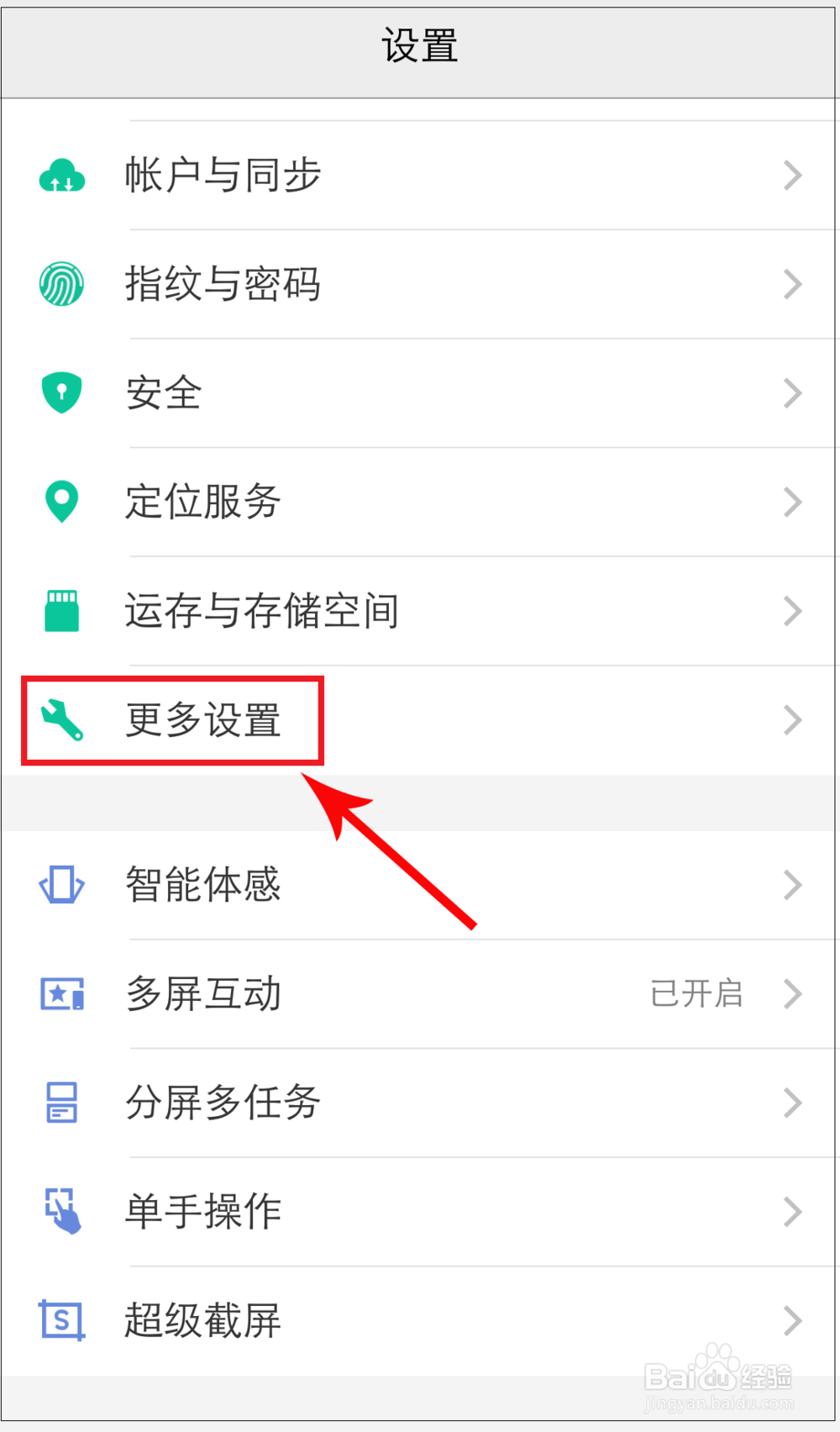Click the S screenshot icon for 超级截屏
The height and width of the screenshot is (1432, 840).
pos(61,1320)
